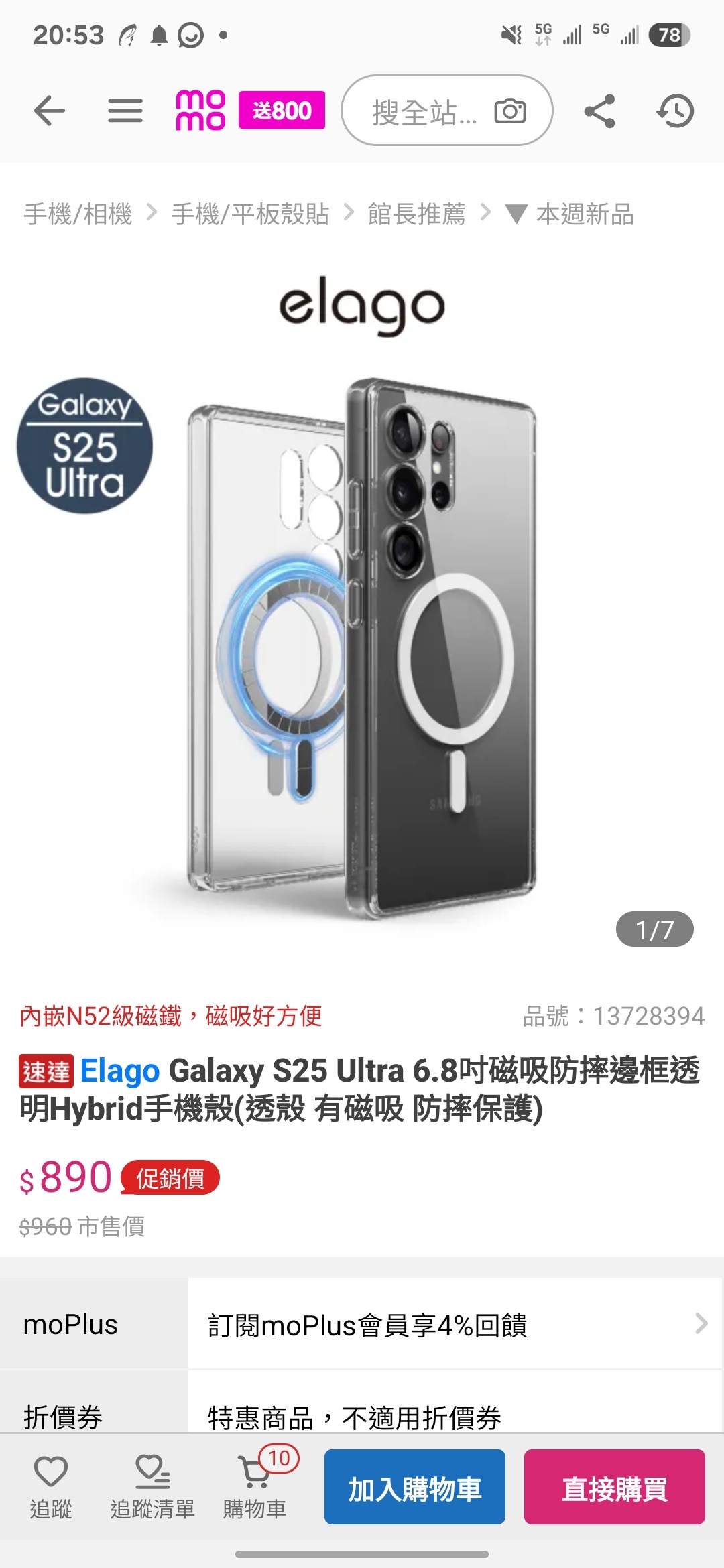Viewport: 724px width, 1568px height.
Task: View the Elago case product image
Action: (x=362, y=643)
